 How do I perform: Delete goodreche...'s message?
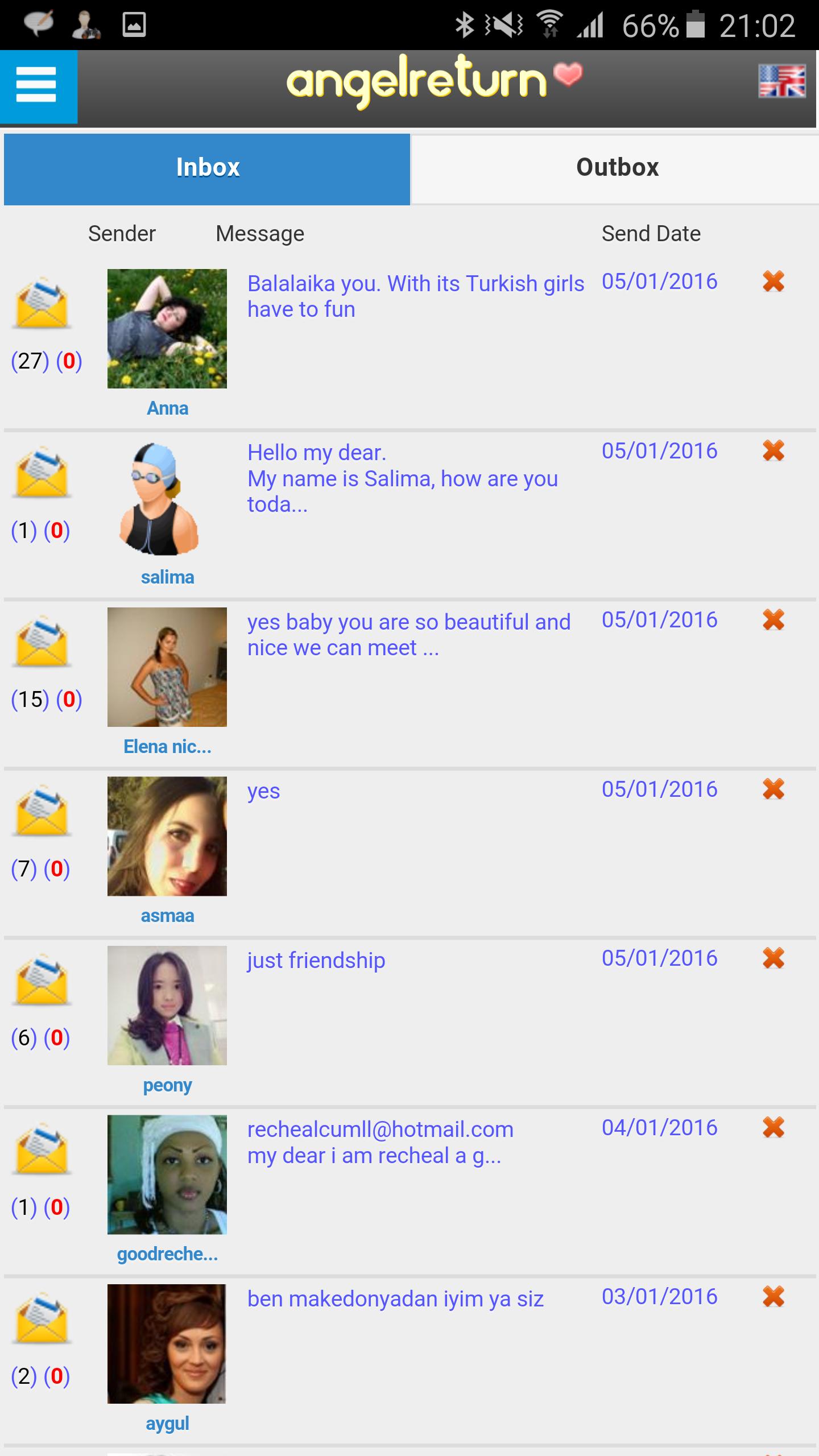pos(773,1127)
